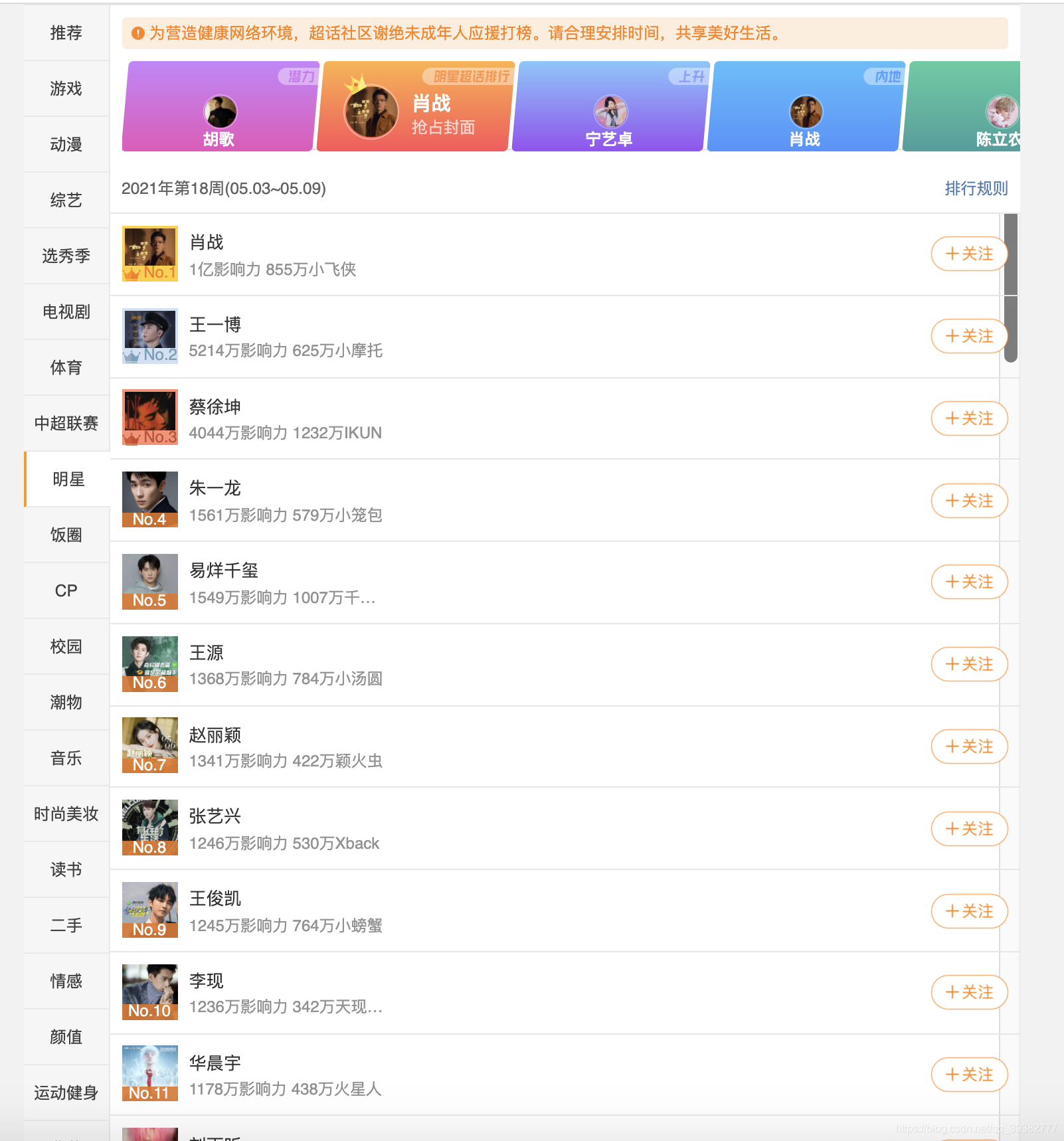Tap the 肖战 抢占封面 banner card
Screen dimensions: 1064x1141
pyautogui.click(x=414, y=106)
